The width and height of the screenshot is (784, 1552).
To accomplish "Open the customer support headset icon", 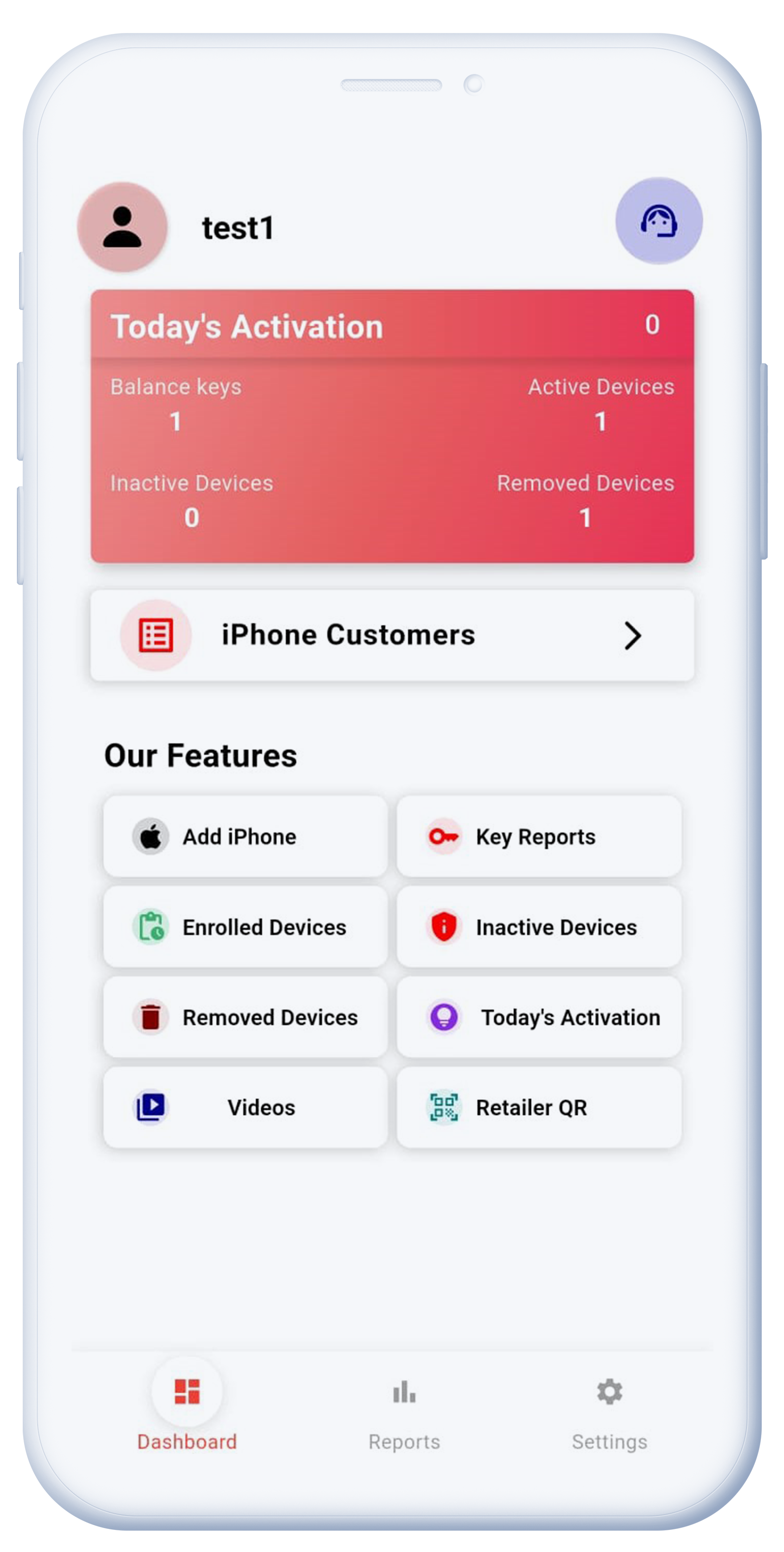I will [659, 220].
